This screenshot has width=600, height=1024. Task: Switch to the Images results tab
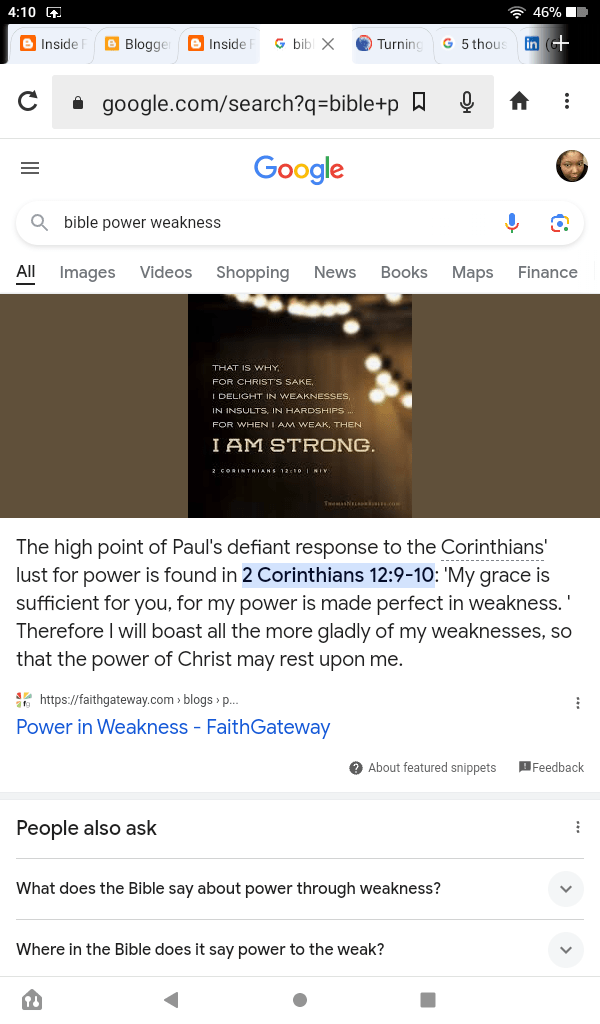tap(87, 272)
